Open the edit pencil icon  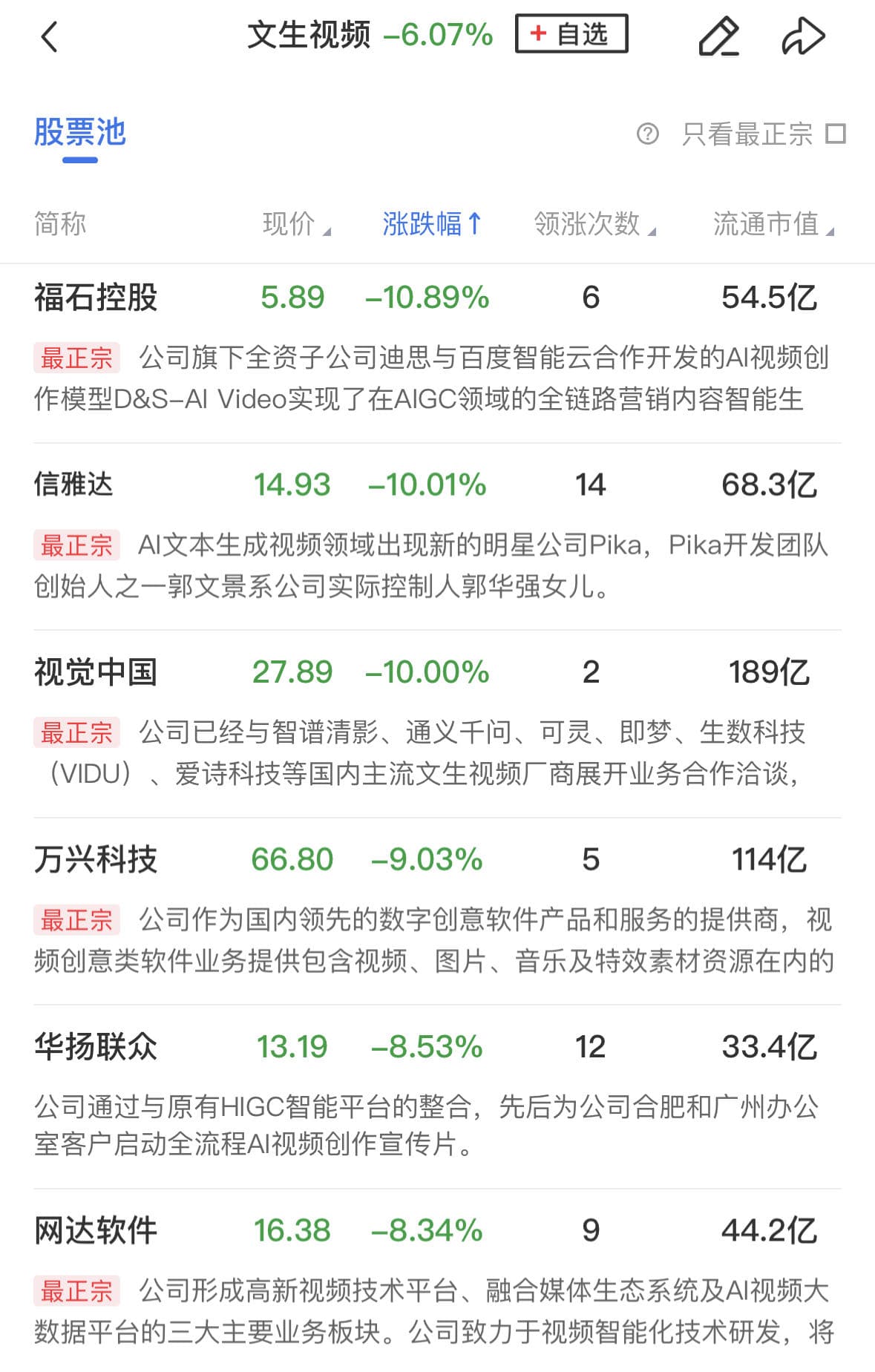[x=718, y=36]
